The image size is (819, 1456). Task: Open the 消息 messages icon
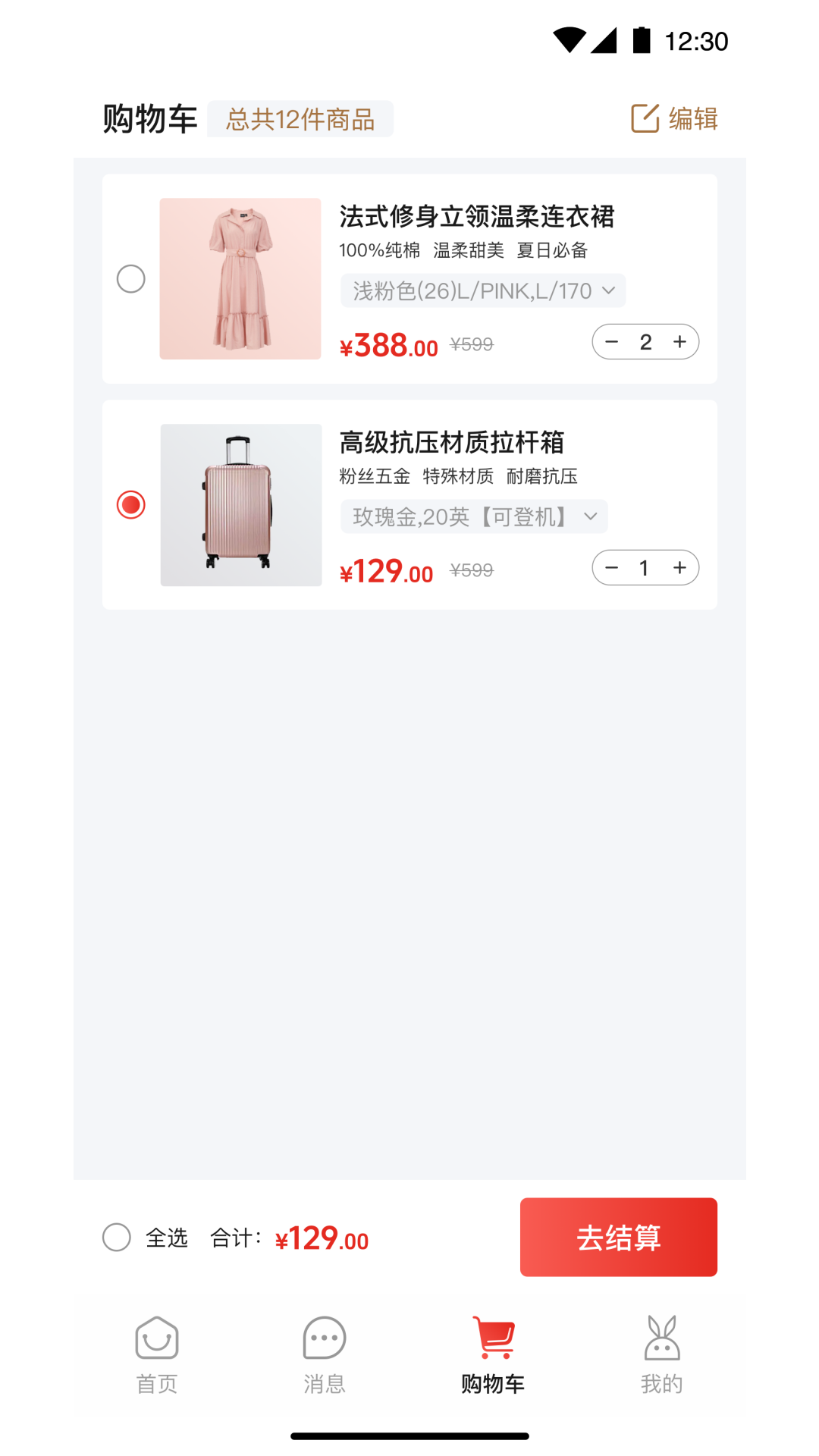[x=325, y=1339]
